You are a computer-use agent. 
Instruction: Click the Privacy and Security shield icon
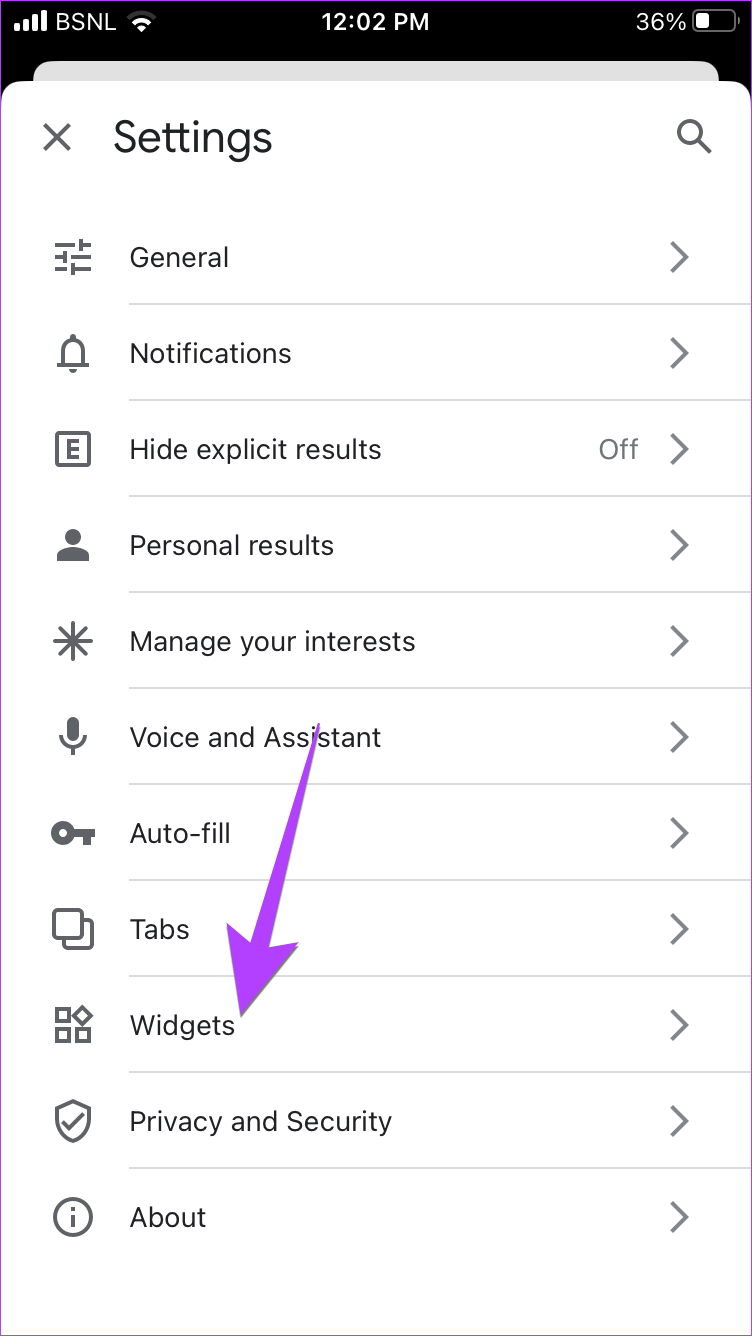point(72,1121)
